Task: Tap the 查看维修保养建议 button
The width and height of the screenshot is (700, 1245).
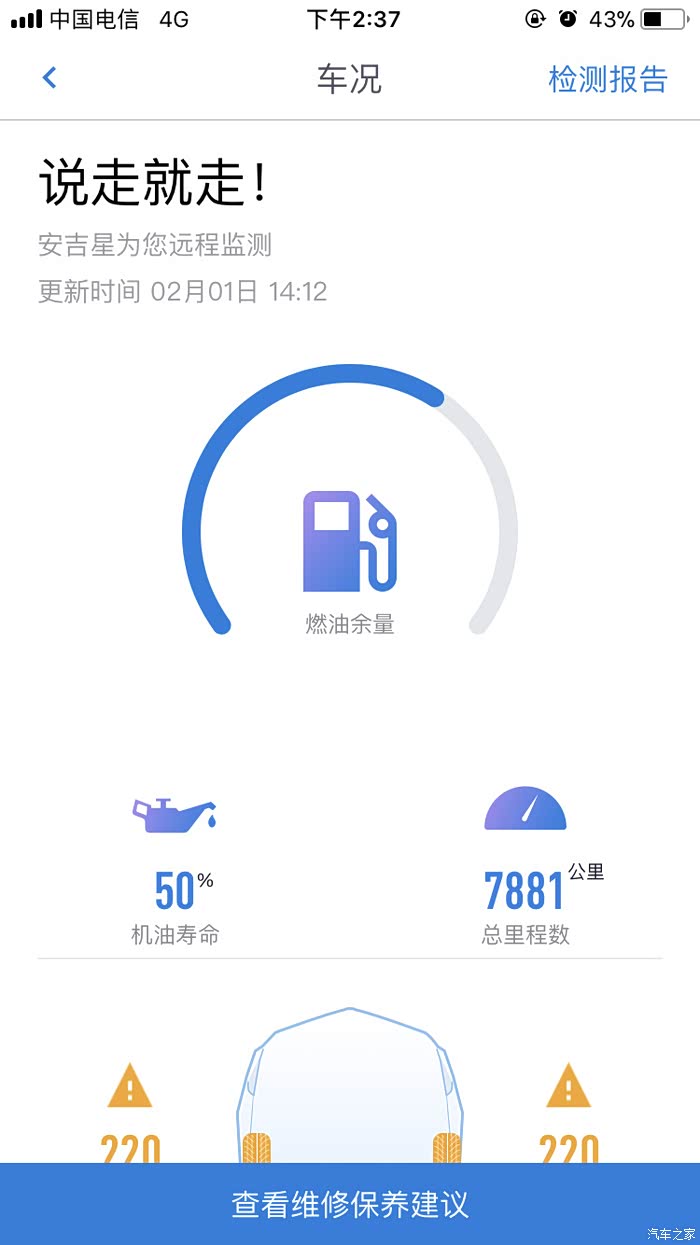Action: pyautogui.click(x=350, y=1203)
